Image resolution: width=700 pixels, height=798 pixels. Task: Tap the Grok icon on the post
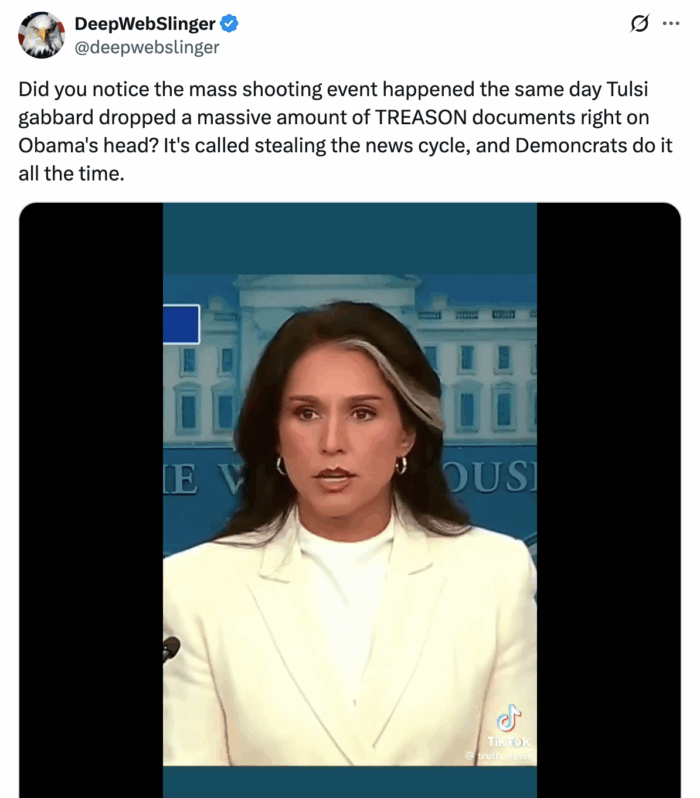(x=639, y=24)
